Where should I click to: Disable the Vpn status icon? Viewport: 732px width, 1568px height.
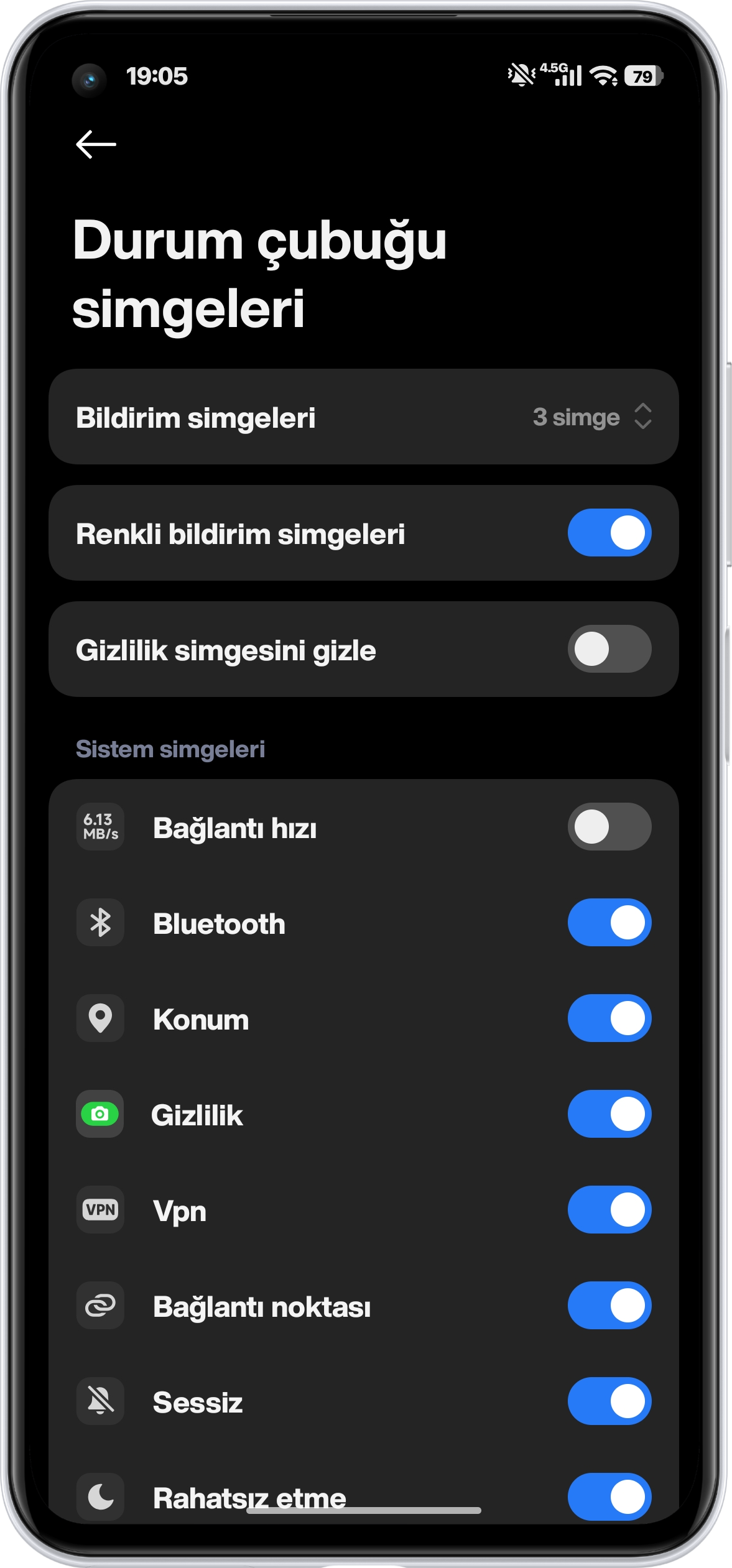click(x=609, y=1210)
